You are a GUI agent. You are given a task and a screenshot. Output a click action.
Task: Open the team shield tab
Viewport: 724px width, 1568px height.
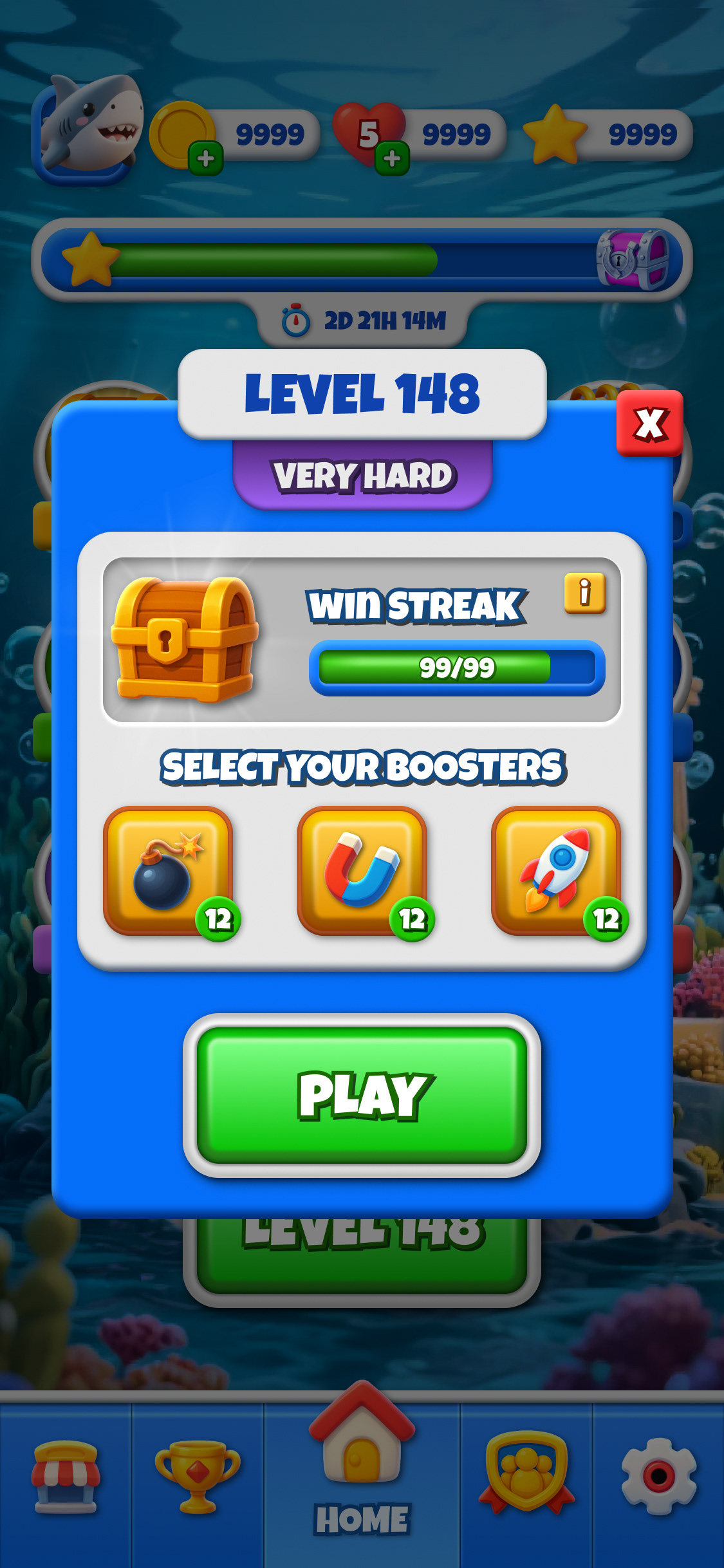[526, 1479]
